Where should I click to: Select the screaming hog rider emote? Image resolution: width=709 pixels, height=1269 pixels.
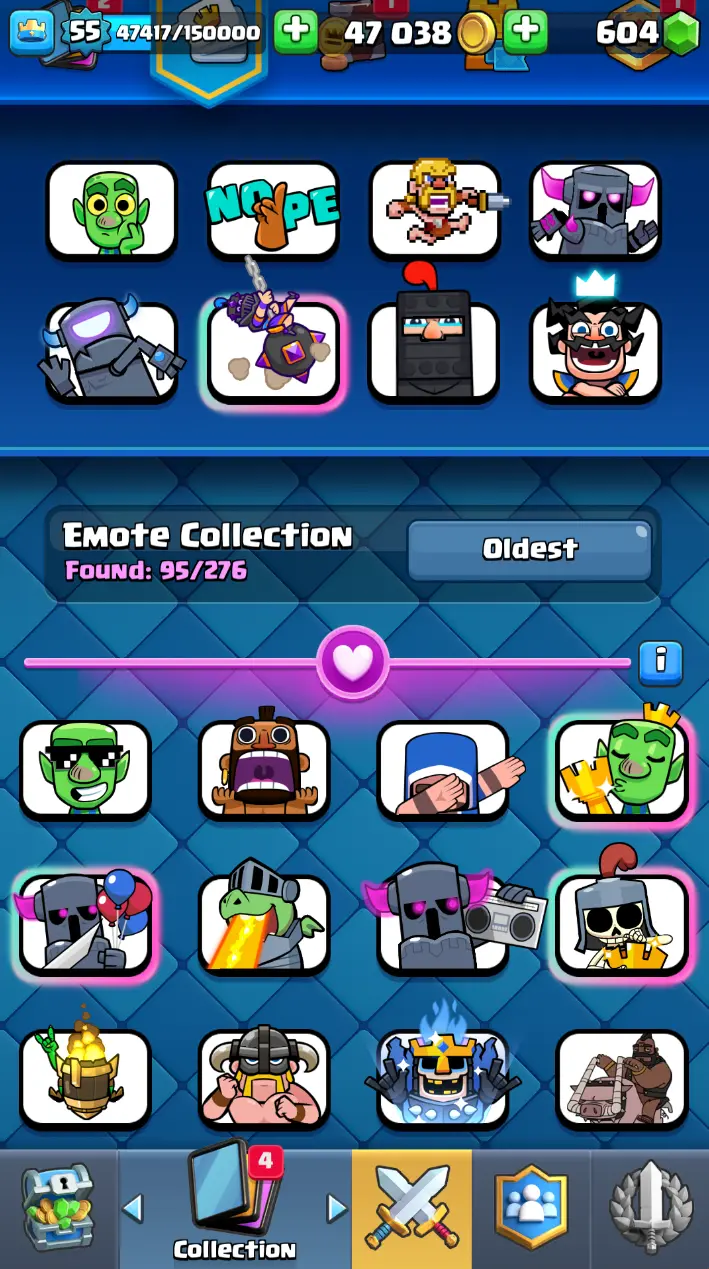pyautogui.click(x=264, y=769)
